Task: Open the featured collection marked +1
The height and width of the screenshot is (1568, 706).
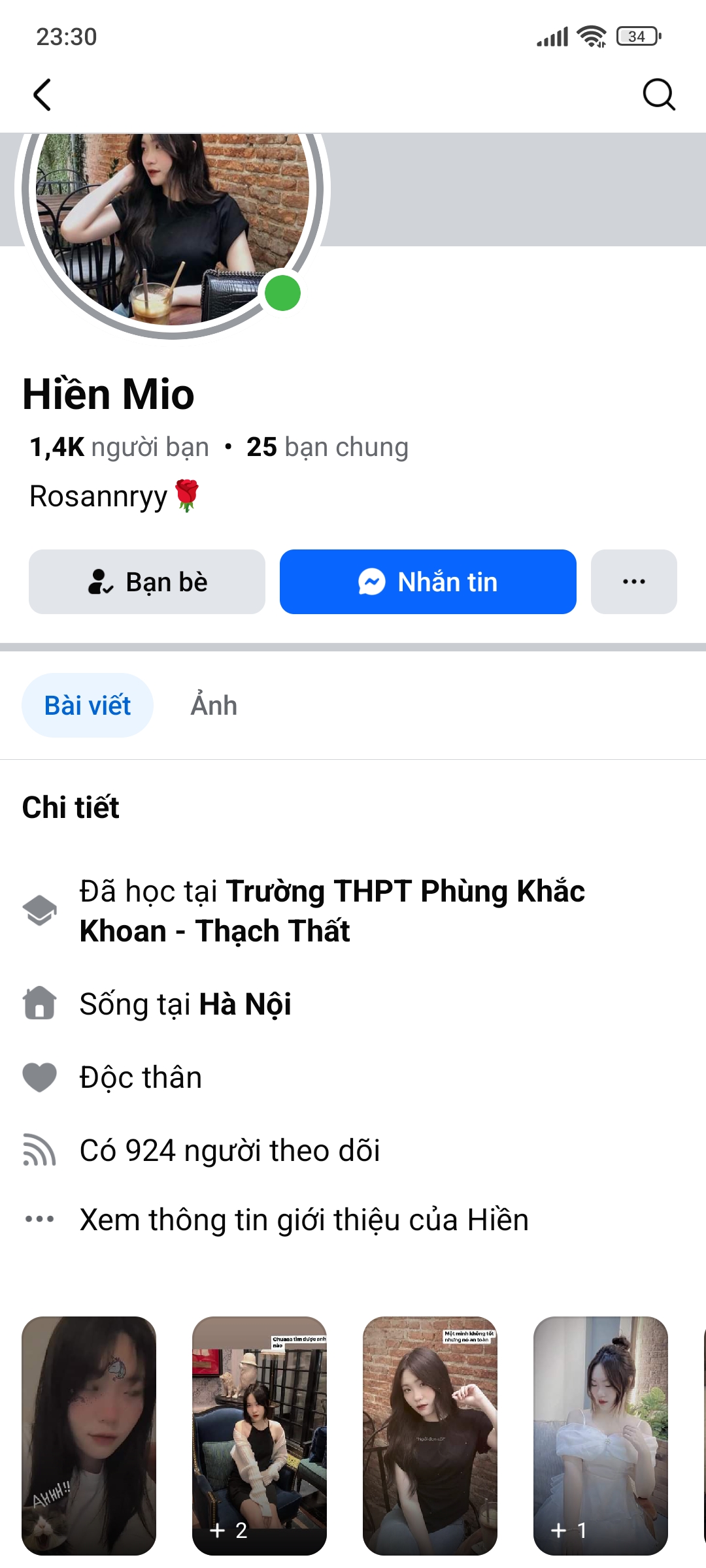Action: coord(601,1435)
